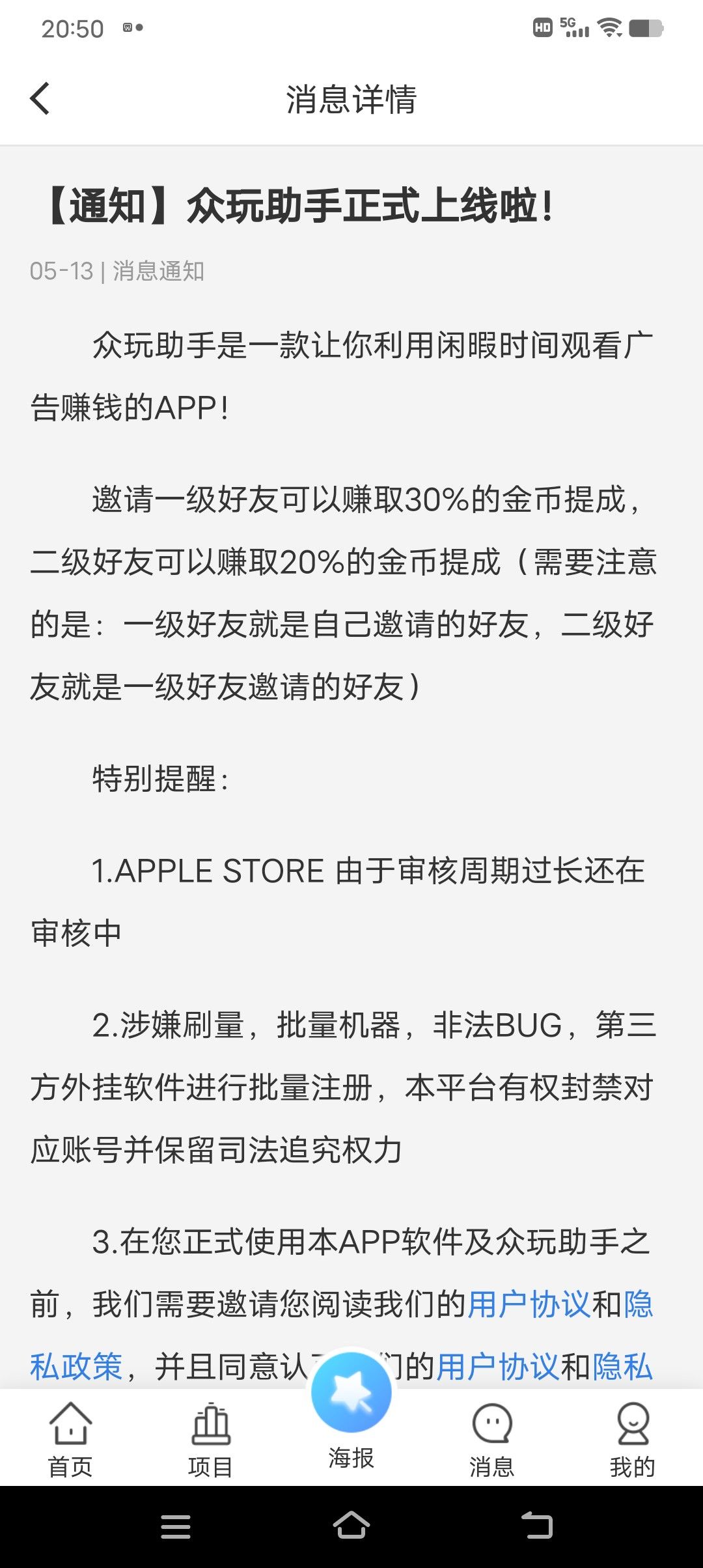Viewport: 703px width, 1568px height.
Task: Open the system recent apps menu
Action: 176,1526
